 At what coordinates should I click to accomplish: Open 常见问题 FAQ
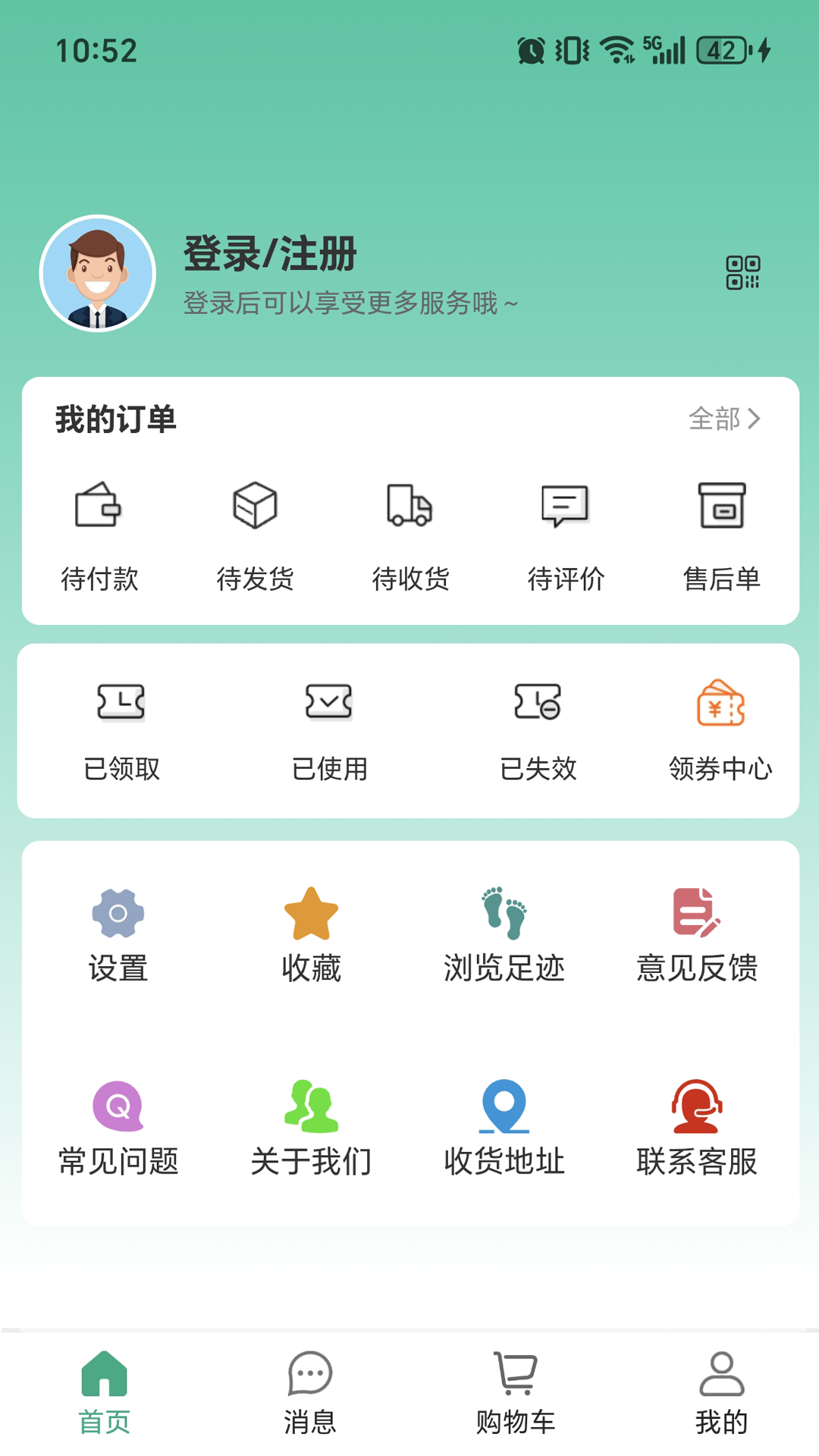[x=118, y=1126]
